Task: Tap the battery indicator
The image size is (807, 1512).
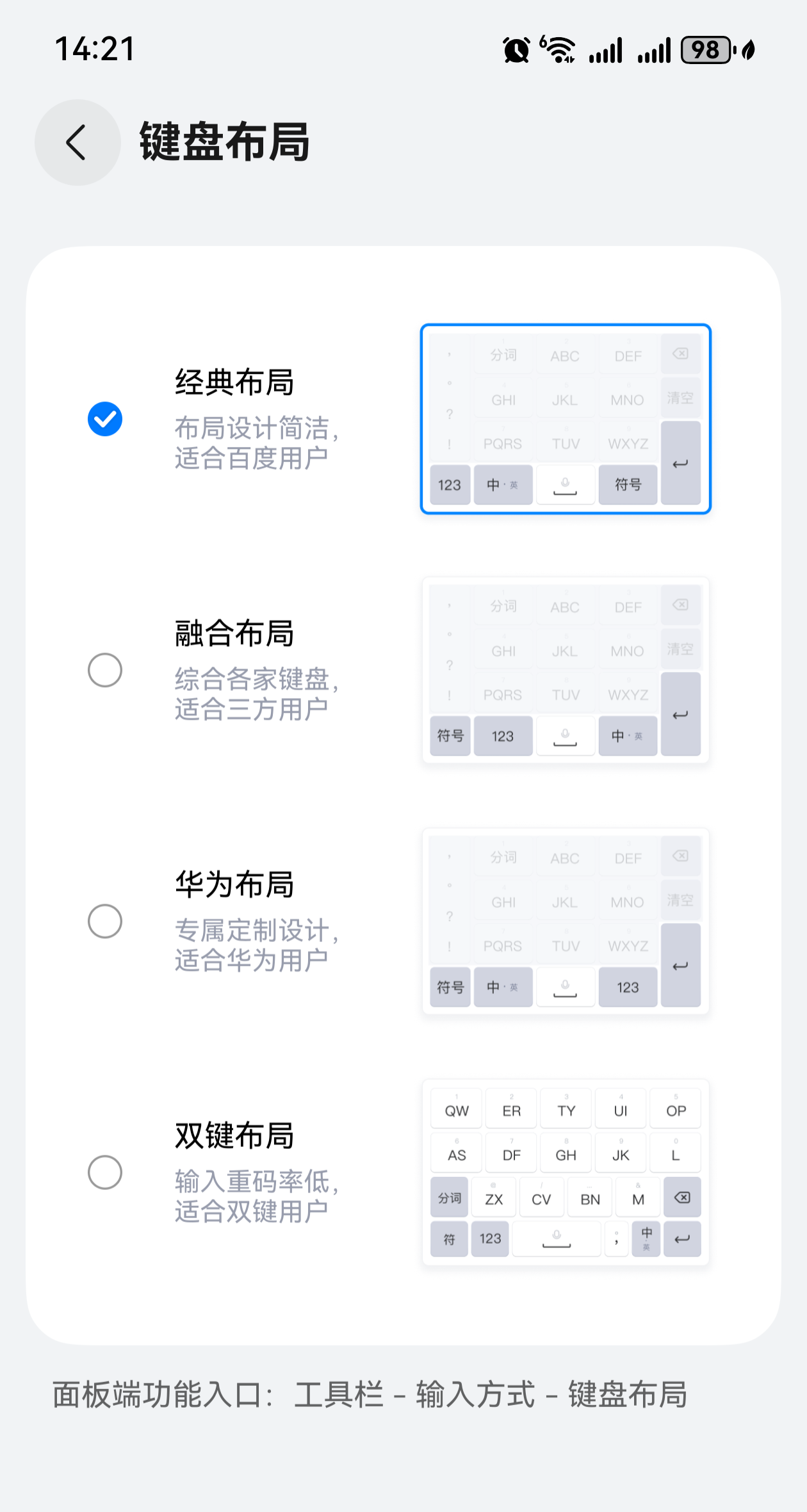Action: [705, 50]
